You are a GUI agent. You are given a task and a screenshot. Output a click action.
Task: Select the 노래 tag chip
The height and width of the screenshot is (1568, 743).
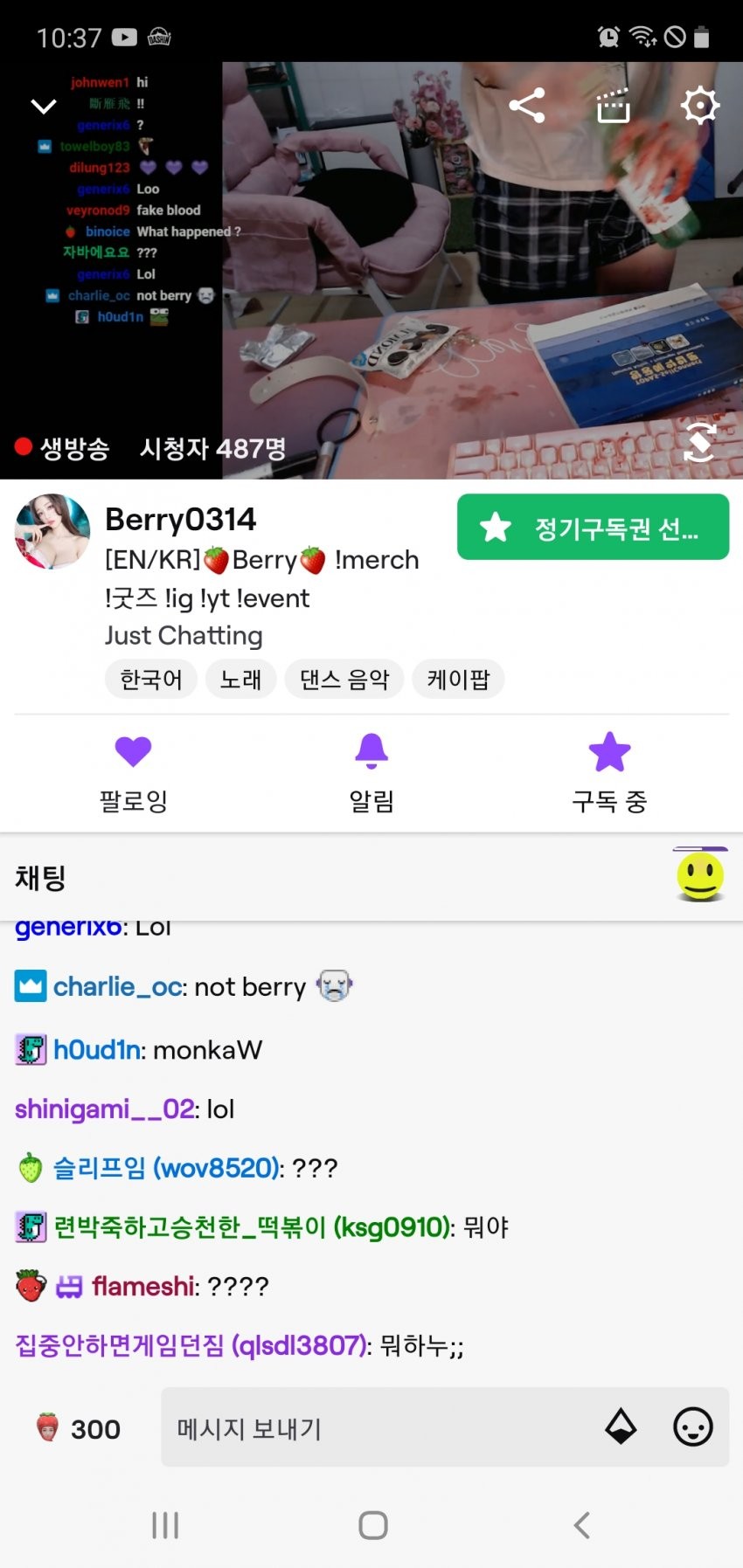(x=241, y=680)
